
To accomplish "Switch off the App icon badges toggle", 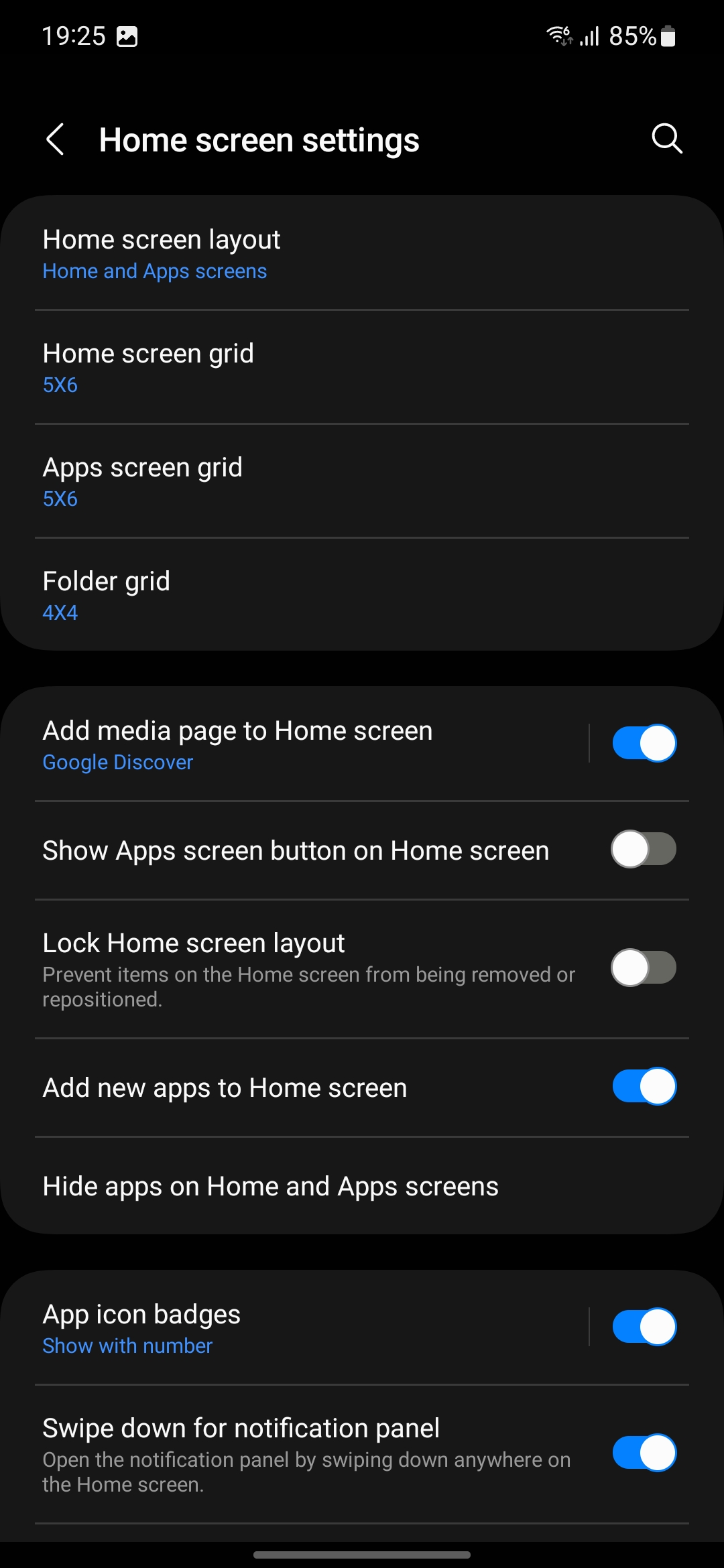I will click(x=644, y=1327).
